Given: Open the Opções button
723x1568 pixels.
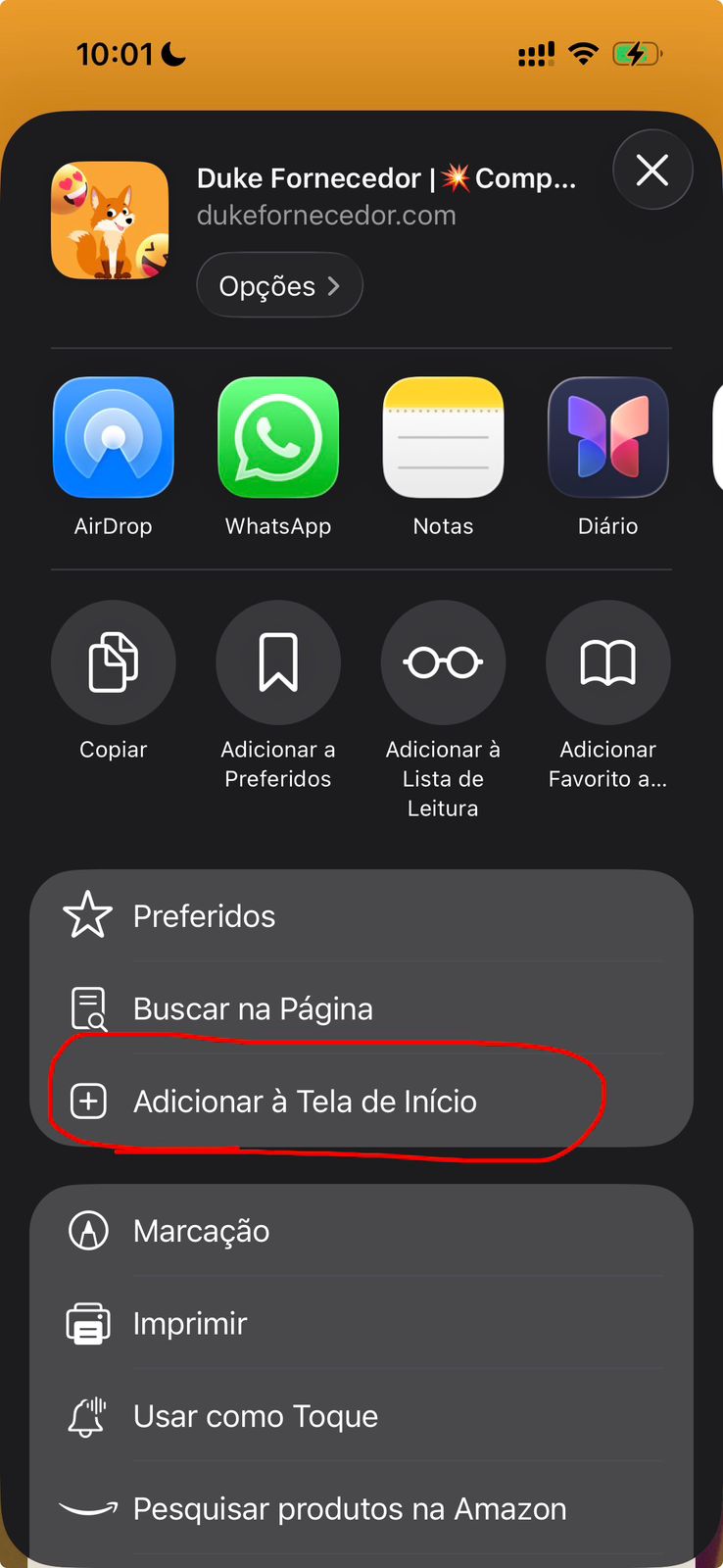Looking at the screenshot, I should tap(279, 286).
